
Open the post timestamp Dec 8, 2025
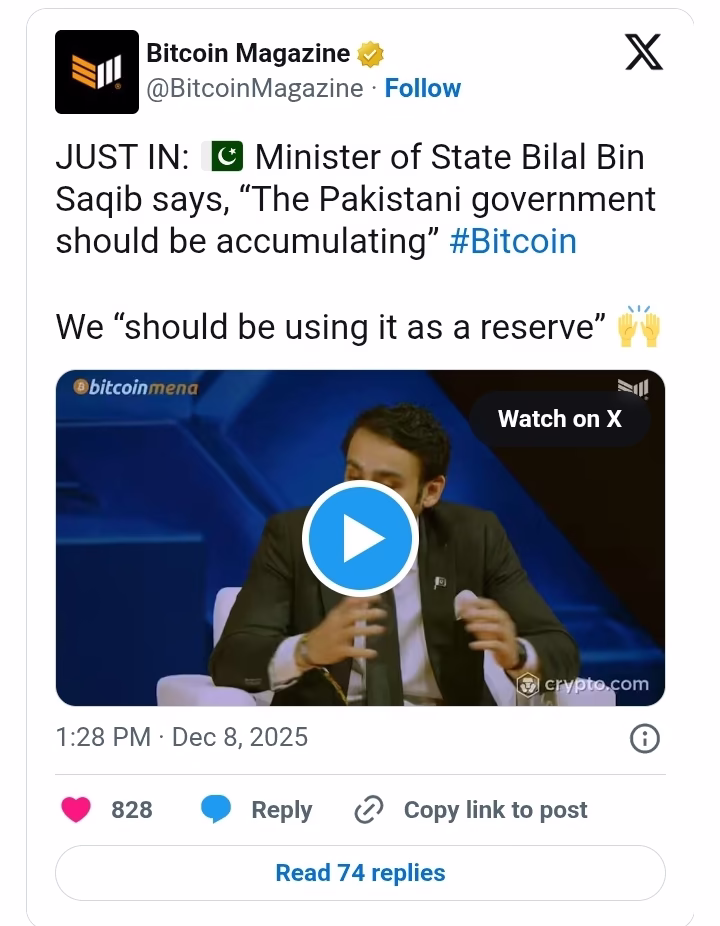click(182, 737)
